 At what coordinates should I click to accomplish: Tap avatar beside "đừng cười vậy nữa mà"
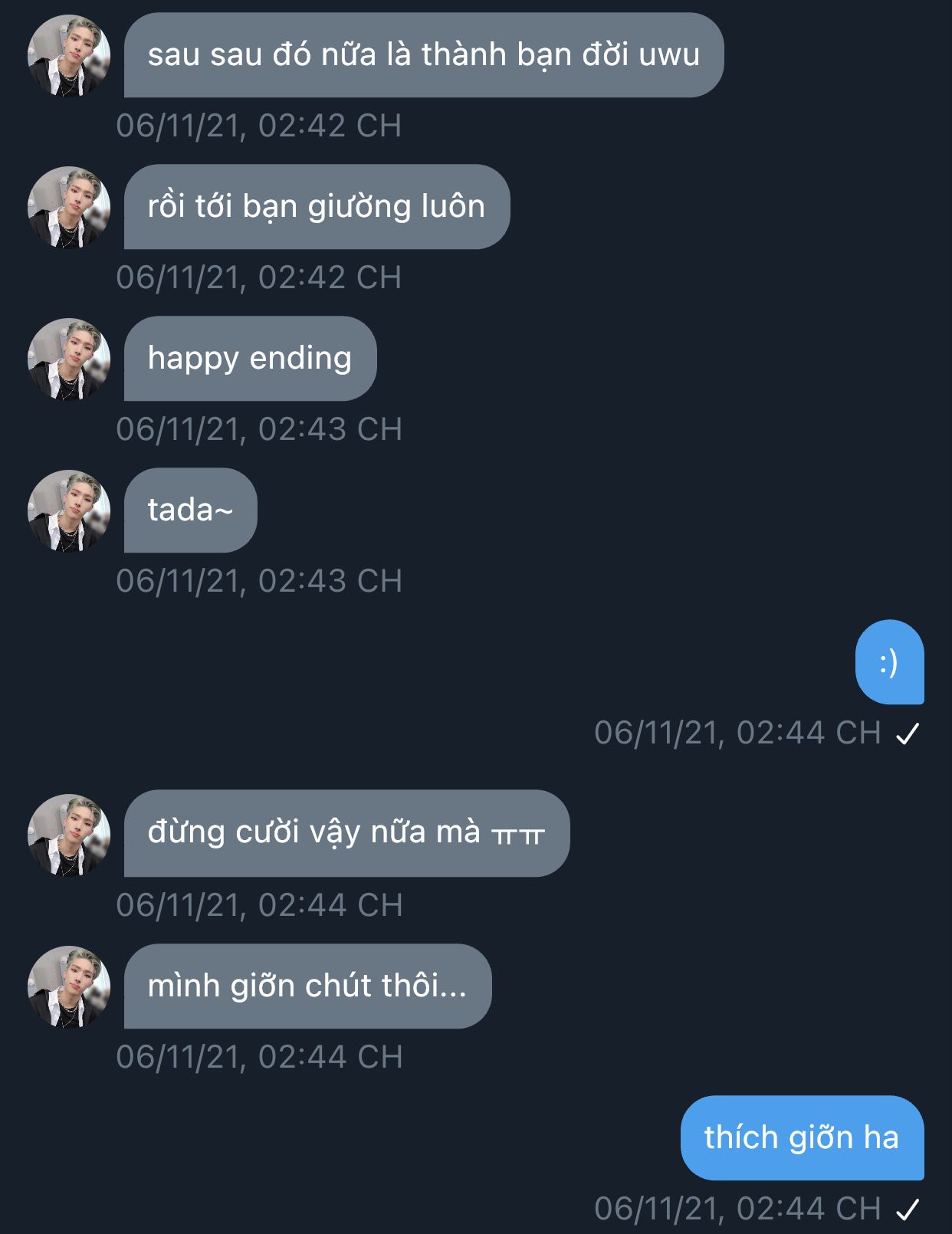click(x=69, y=835)
